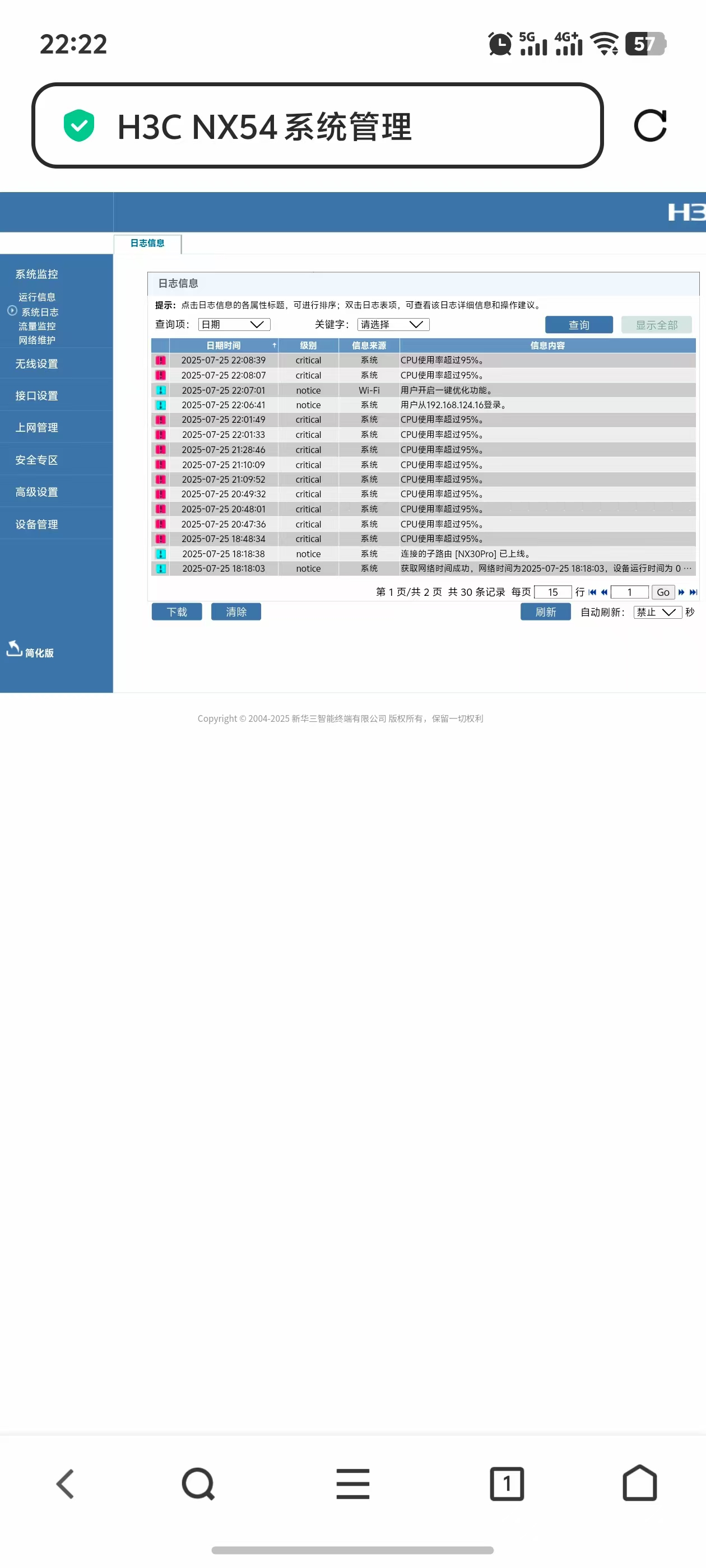Reload the page with the refresh icon

tap(649, 126)
